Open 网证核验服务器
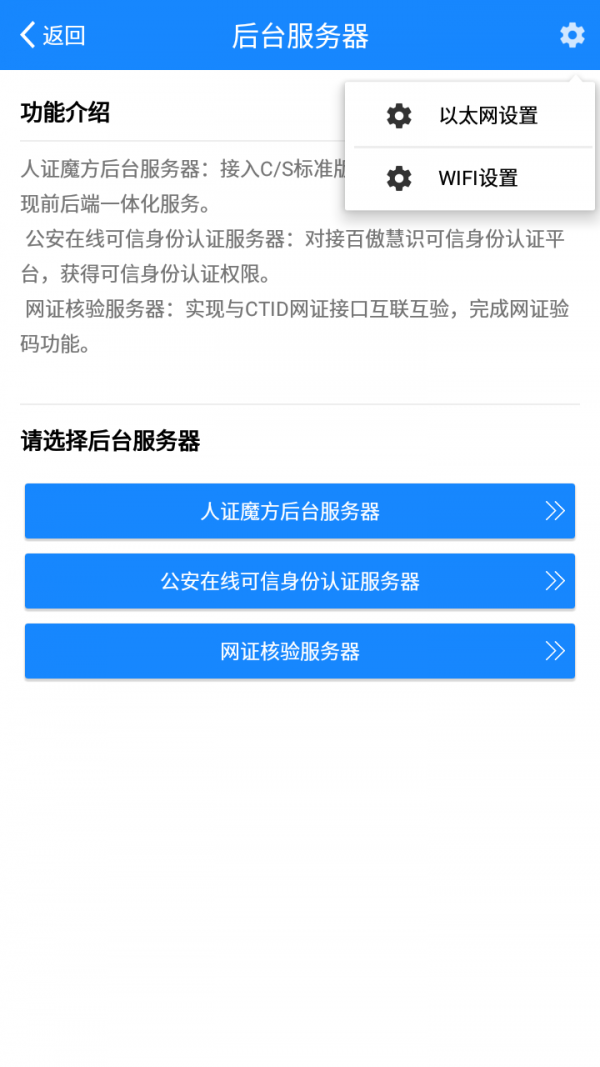600x1067 pixels. [x=300, y=651]
